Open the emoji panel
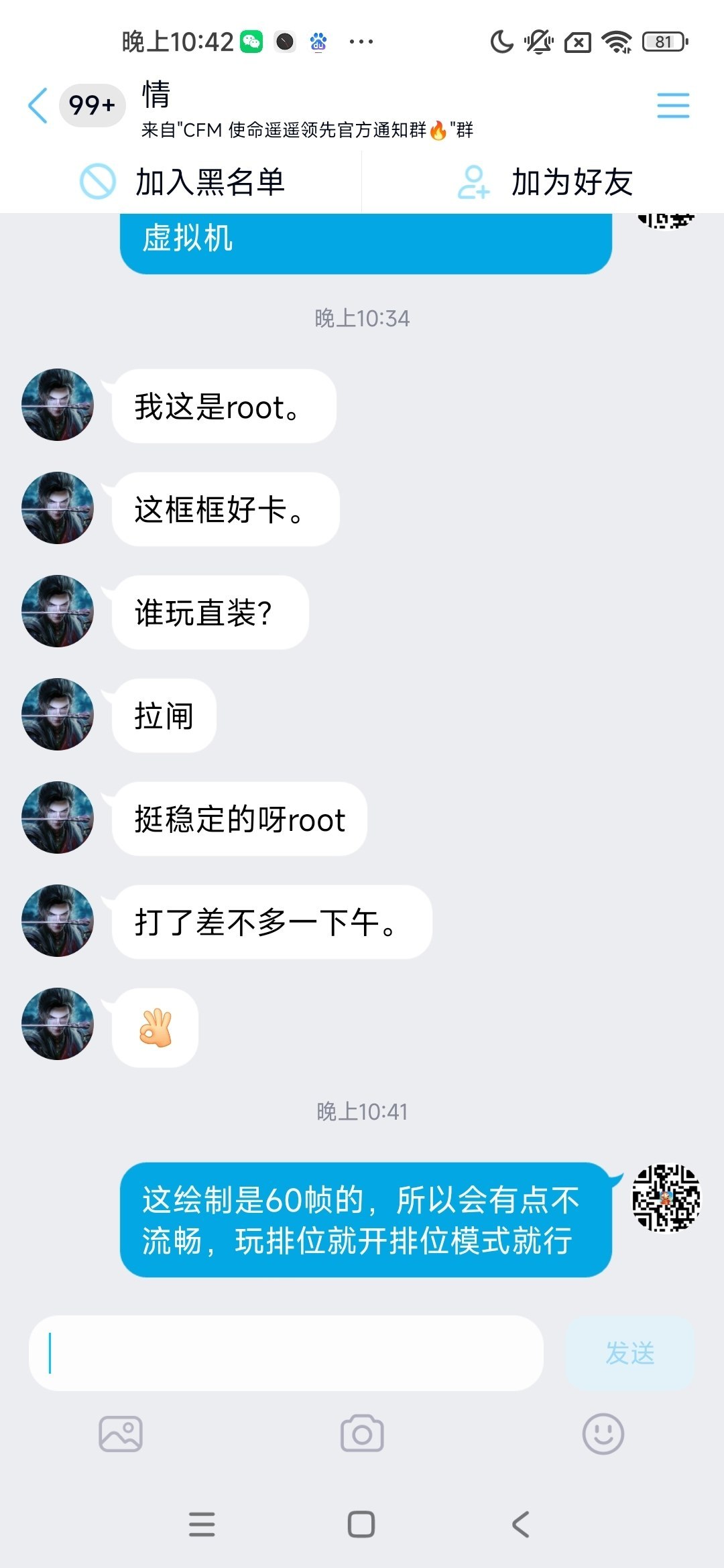The image size is (724, 1568). pyautogui.click(x=601, y=1431)
